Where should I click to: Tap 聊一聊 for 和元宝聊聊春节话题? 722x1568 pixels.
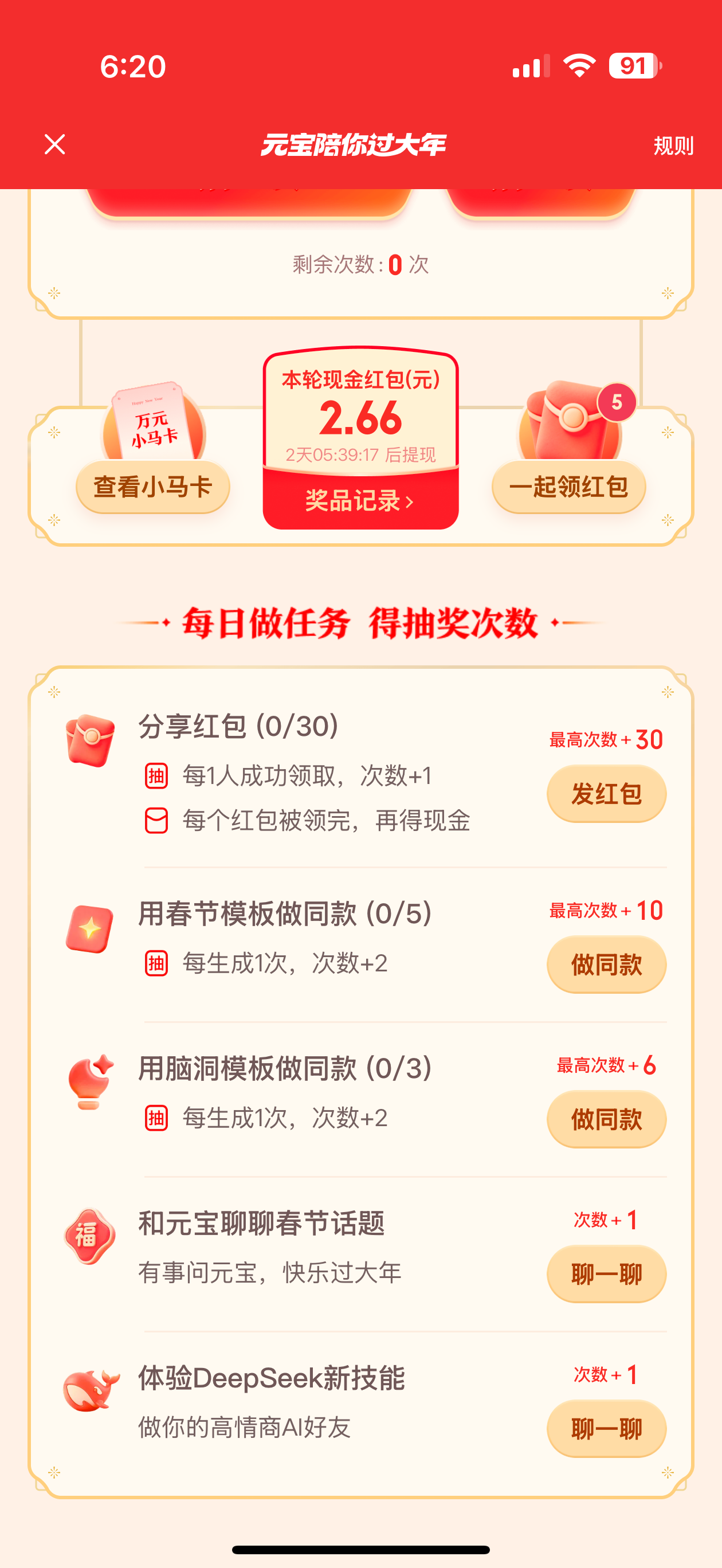point(606,1274)
